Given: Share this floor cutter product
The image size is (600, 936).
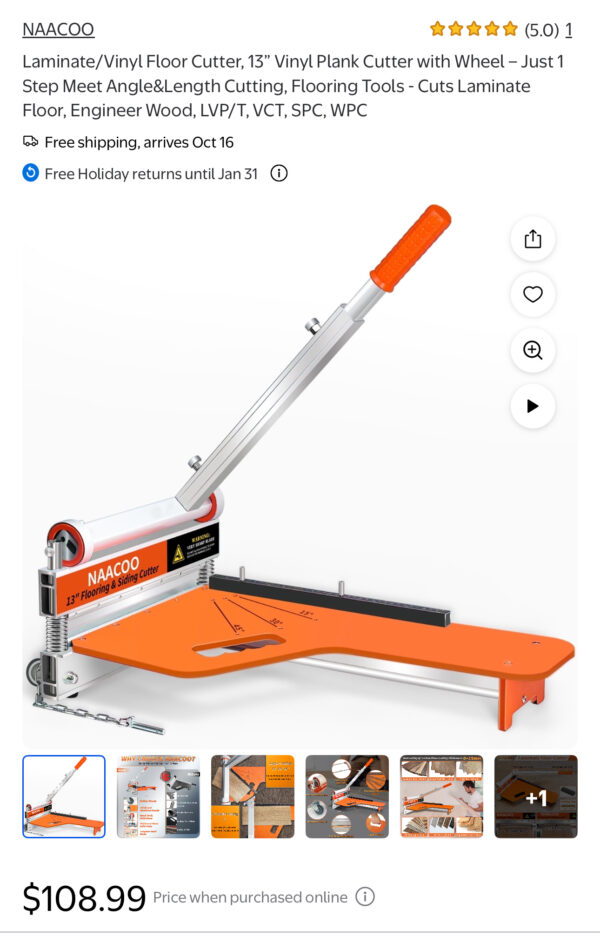Looking at the screenshot, I should pos(532,239).
